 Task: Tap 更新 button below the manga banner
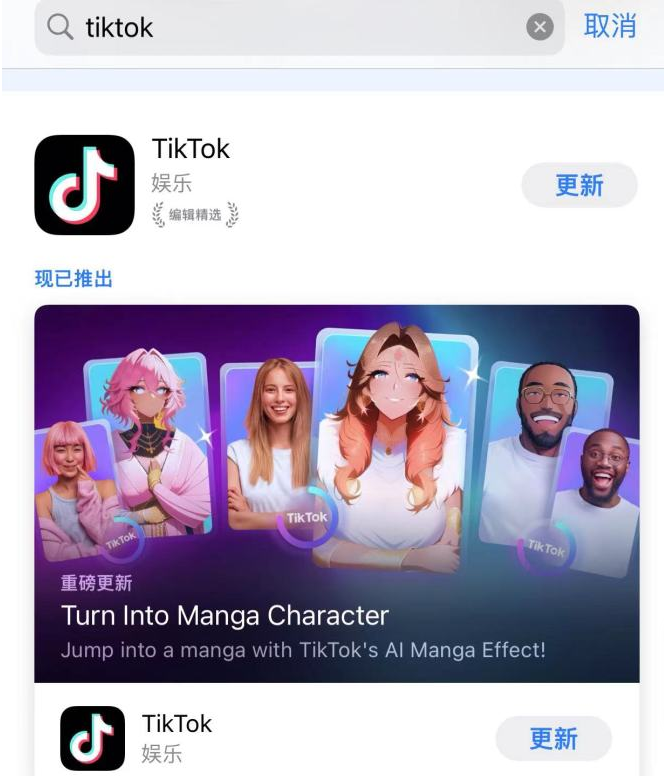coord(553,739)
